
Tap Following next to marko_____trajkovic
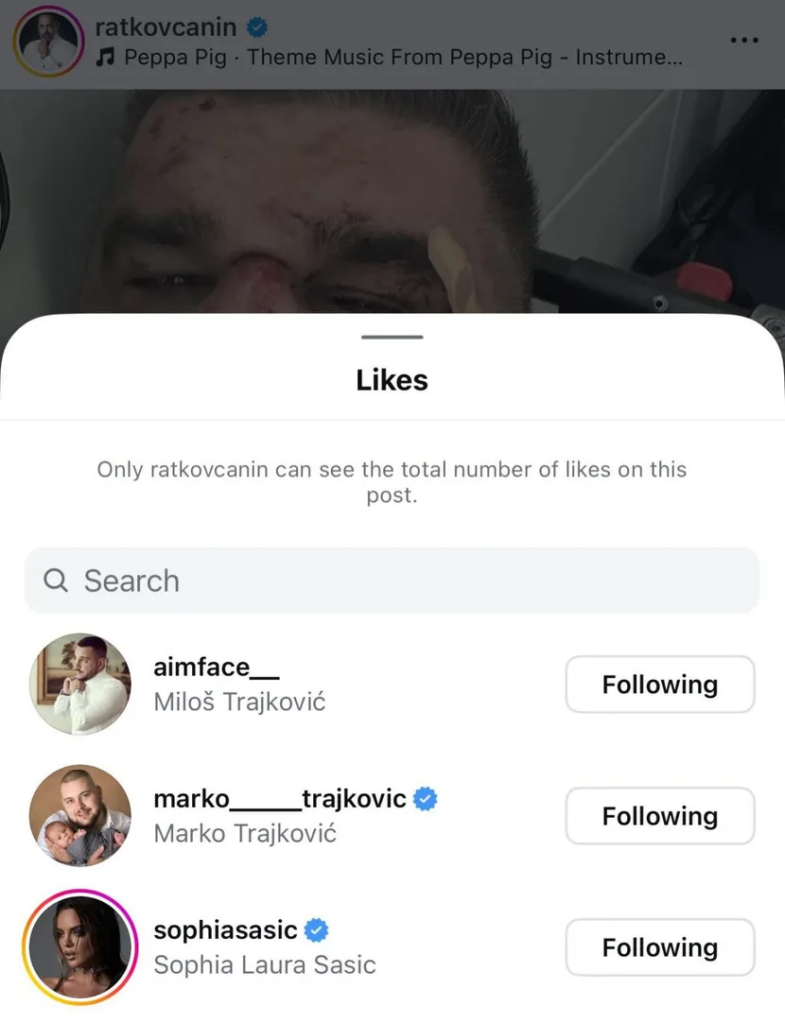point(660,816)
